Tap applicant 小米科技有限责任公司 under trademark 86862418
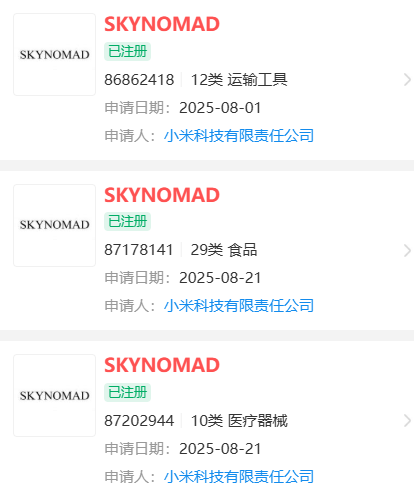This screenshot has height=500, width=414. point(239,136)
